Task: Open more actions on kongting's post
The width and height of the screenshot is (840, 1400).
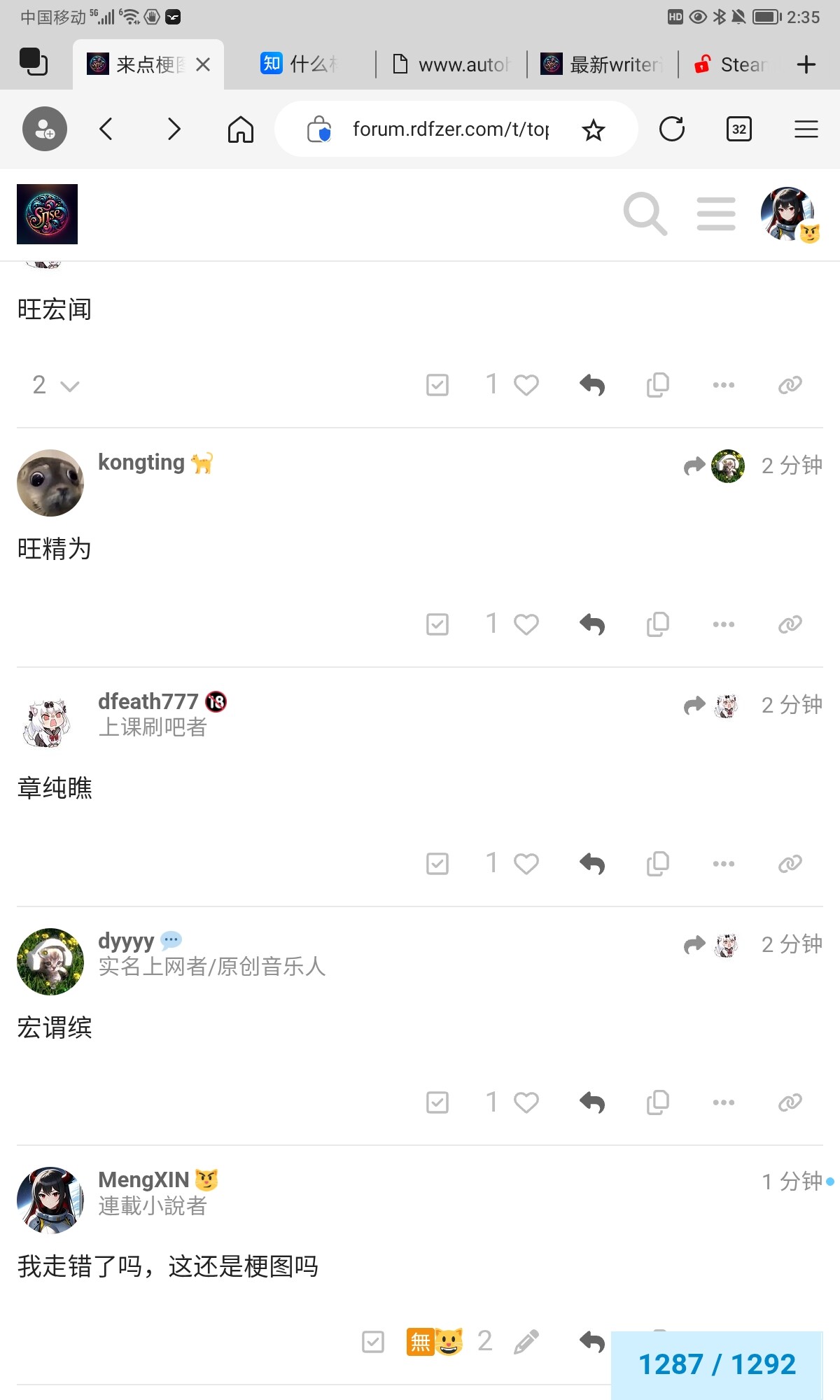Action: pos(723,624)
